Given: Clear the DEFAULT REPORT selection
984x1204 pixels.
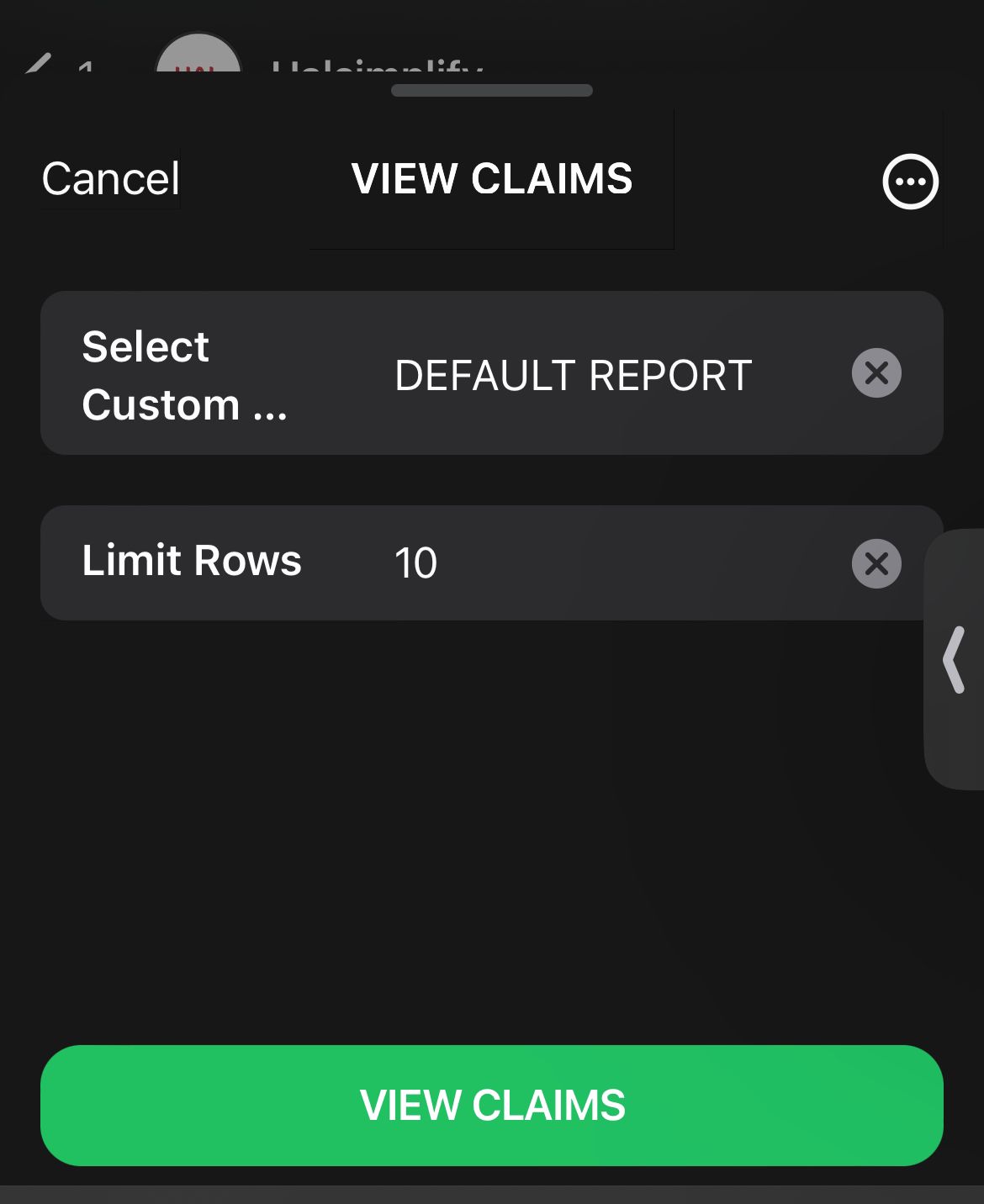Looking at the screenshot, I should (876, 373).
